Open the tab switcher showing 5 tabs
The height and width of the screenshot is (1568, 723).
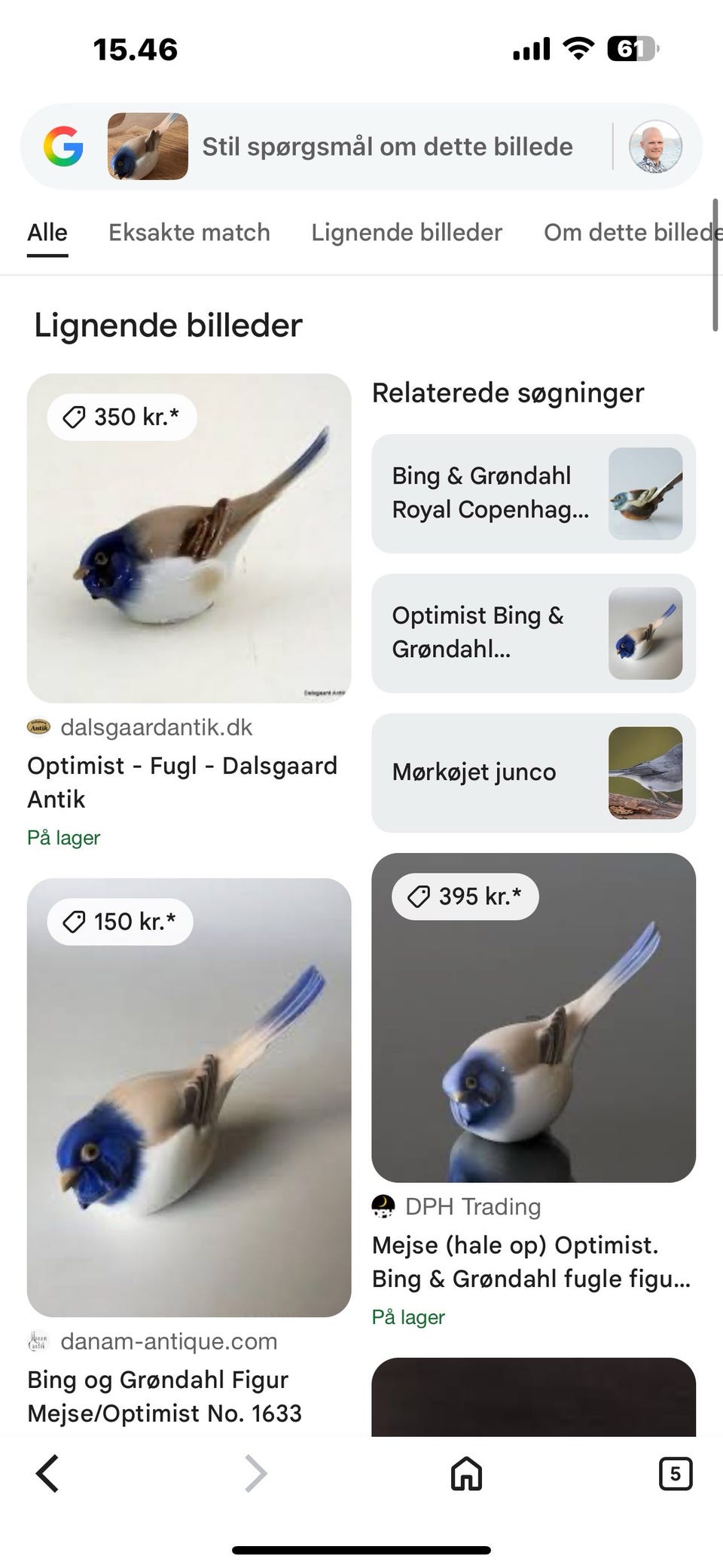pos(674,1473)
